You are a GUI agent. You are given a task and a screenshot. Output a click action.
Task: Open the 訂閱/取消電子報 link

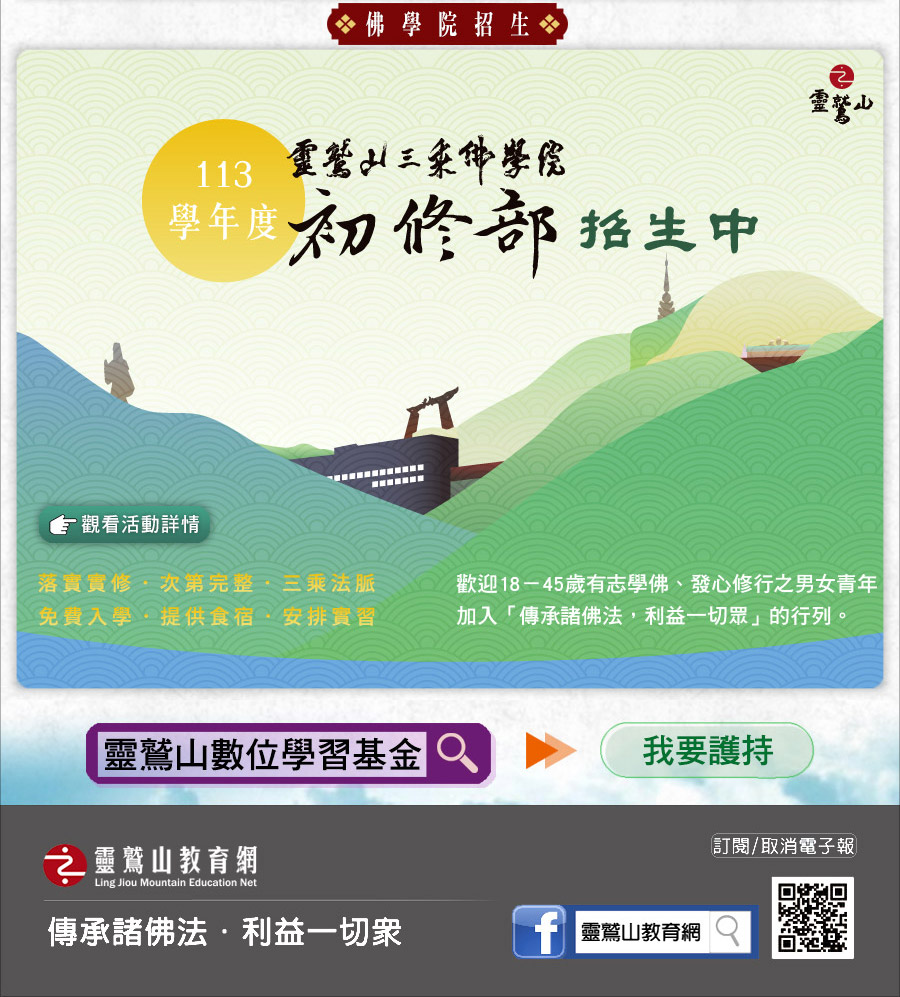point(783,846)
